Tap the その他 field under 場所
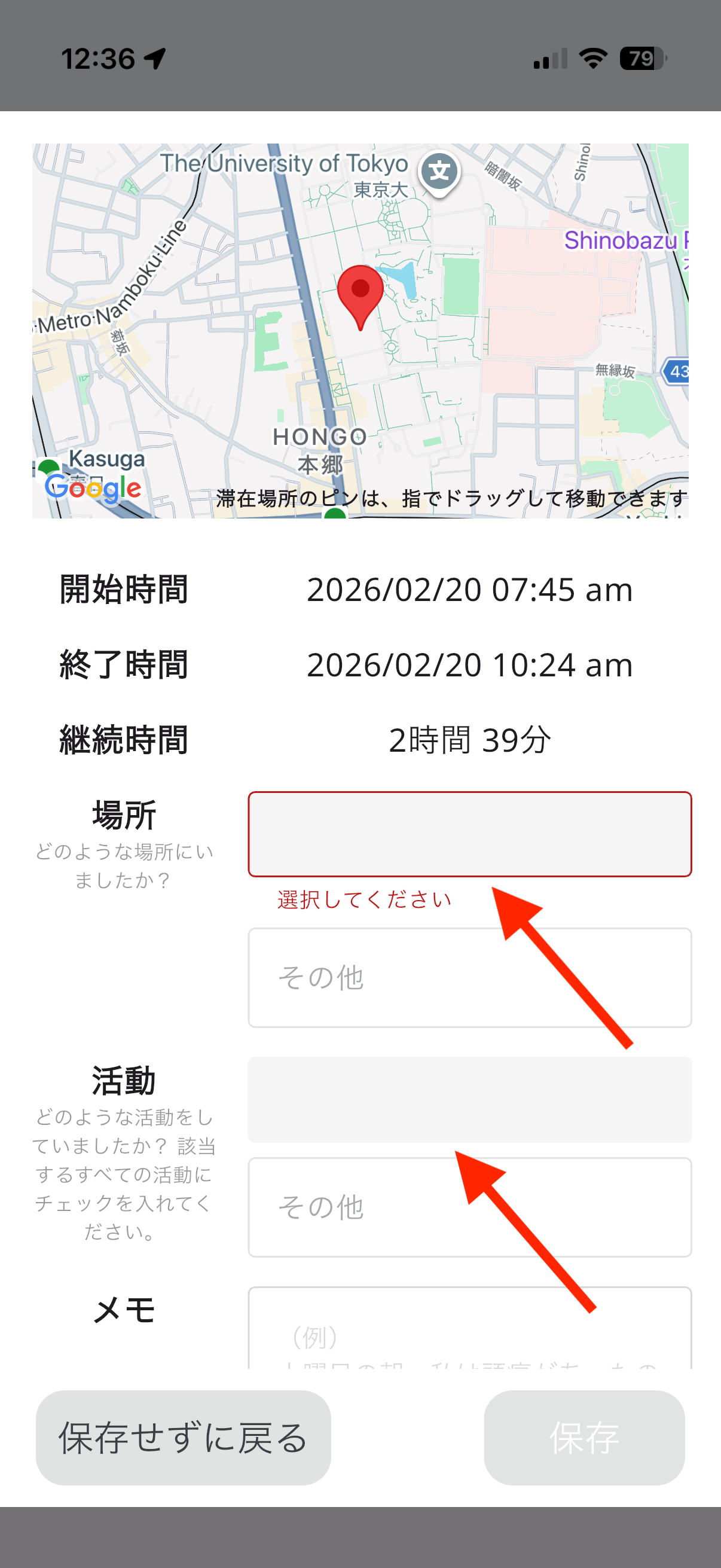 point(469,977)
